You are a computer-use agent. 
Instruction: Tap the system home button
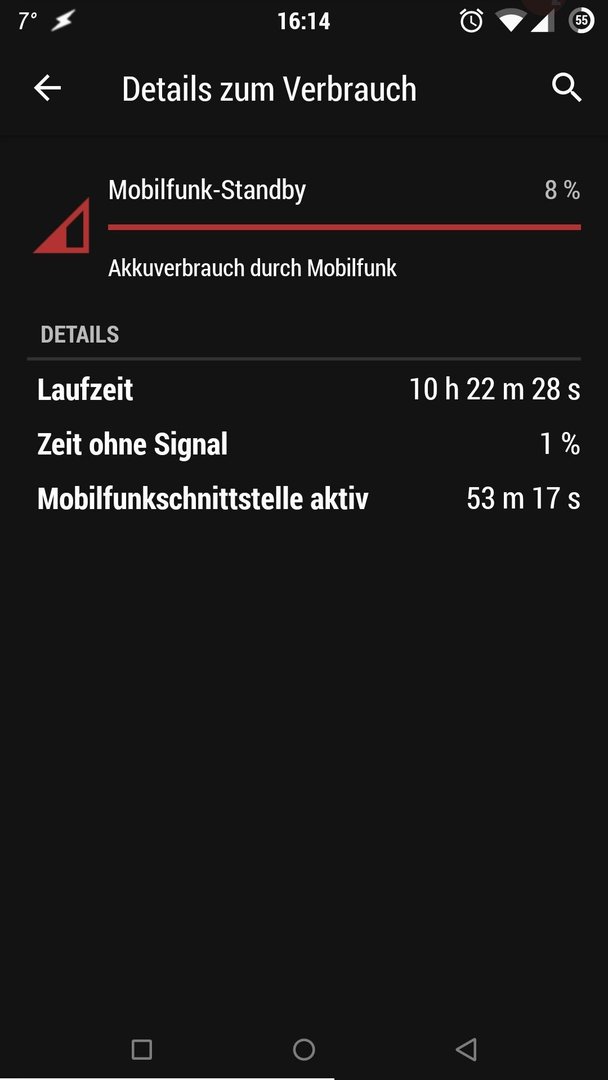(x=304, y=1049)
